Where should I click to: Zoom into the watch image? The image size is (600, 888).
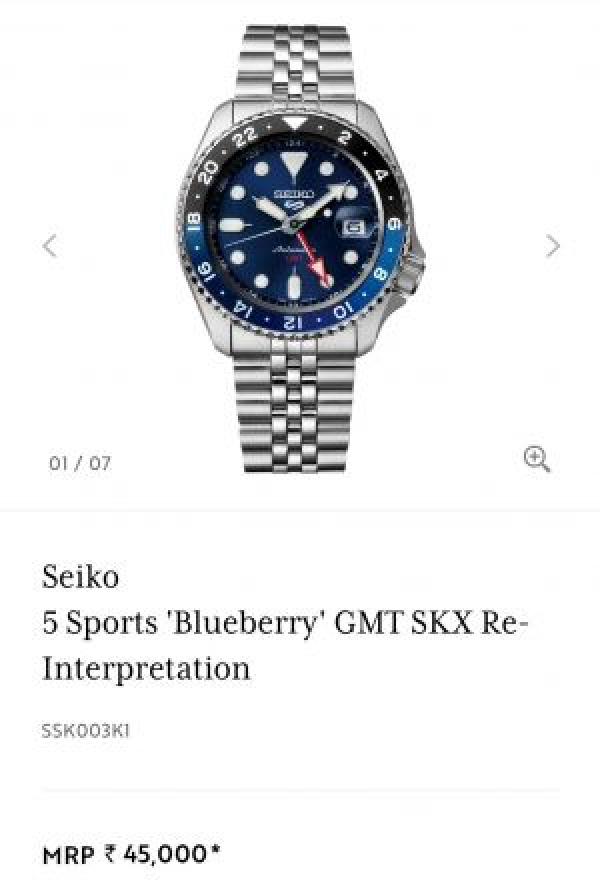point(537,459)
